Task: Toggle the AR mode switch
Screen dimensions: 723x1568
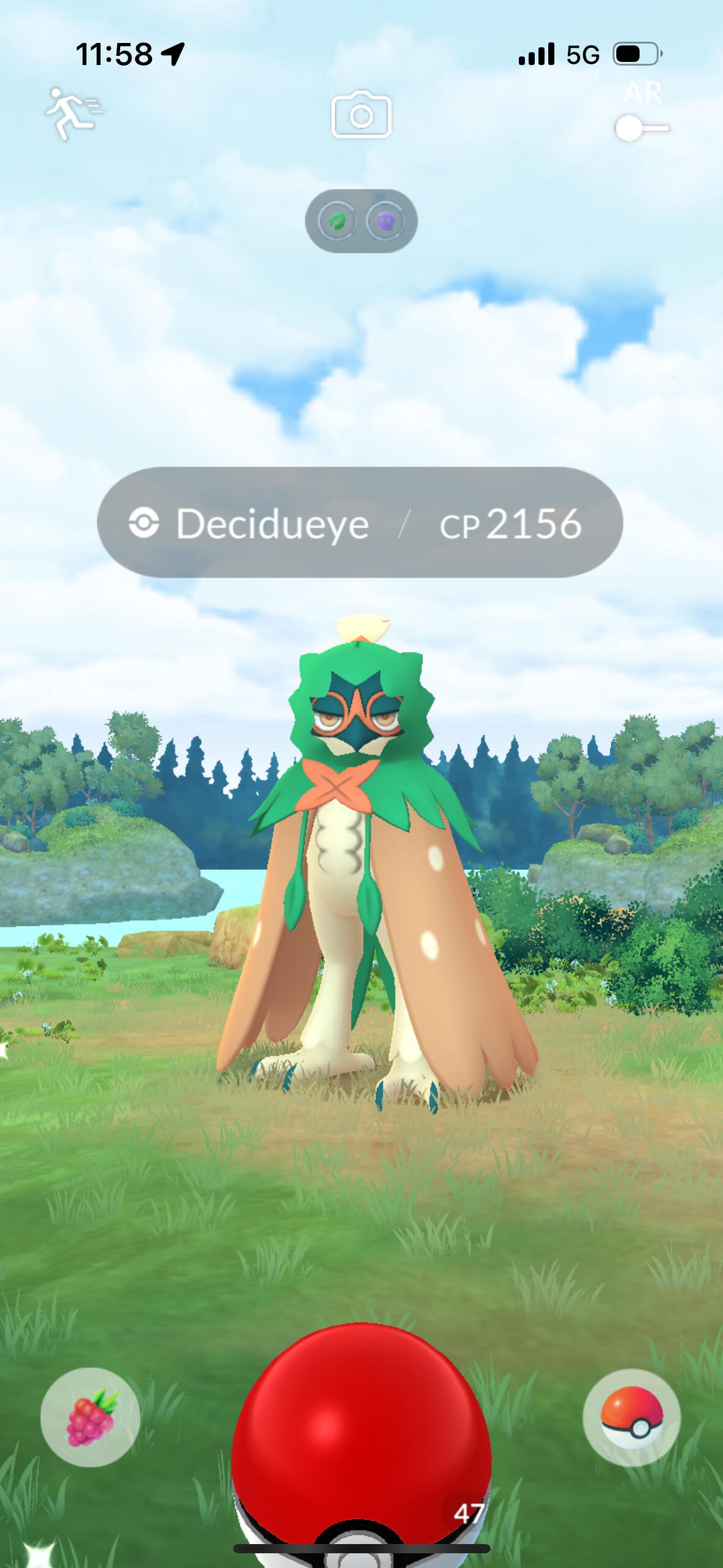Action: [641, 128]
